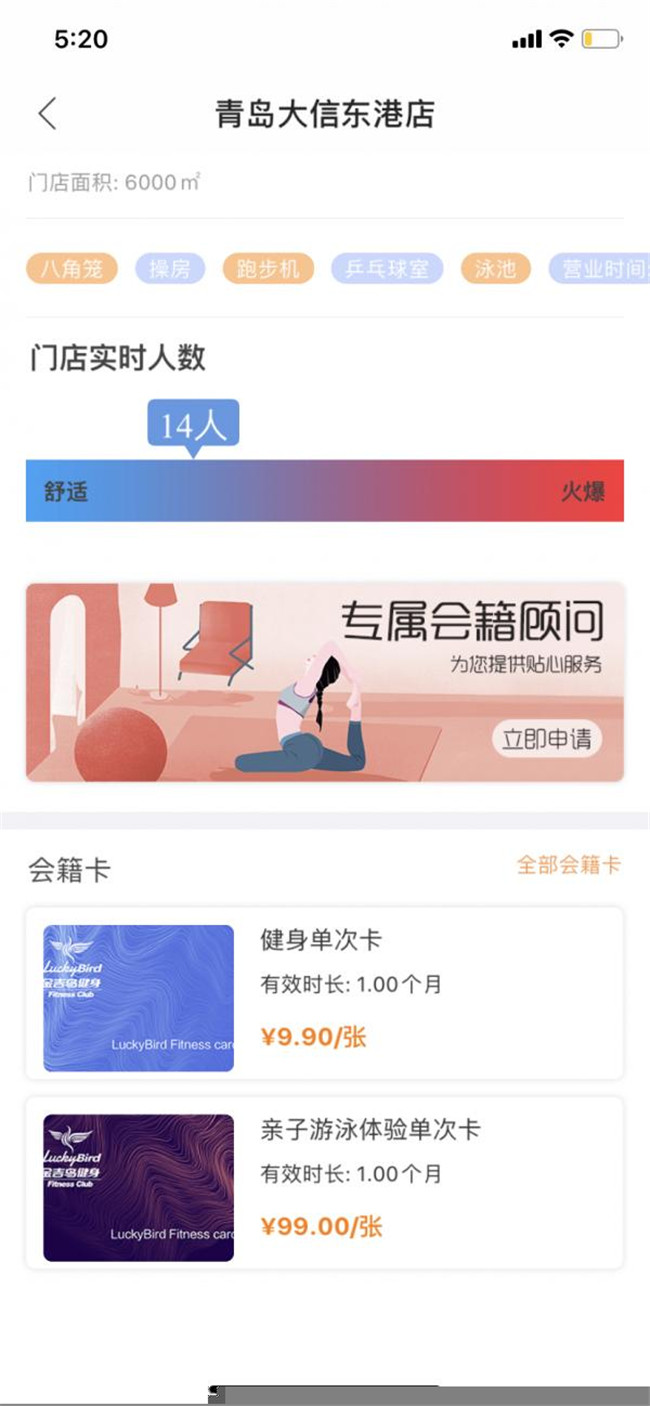Open the 健身单次卡 card
Viewport: 650px width, 1406px height.
(324, 993)
